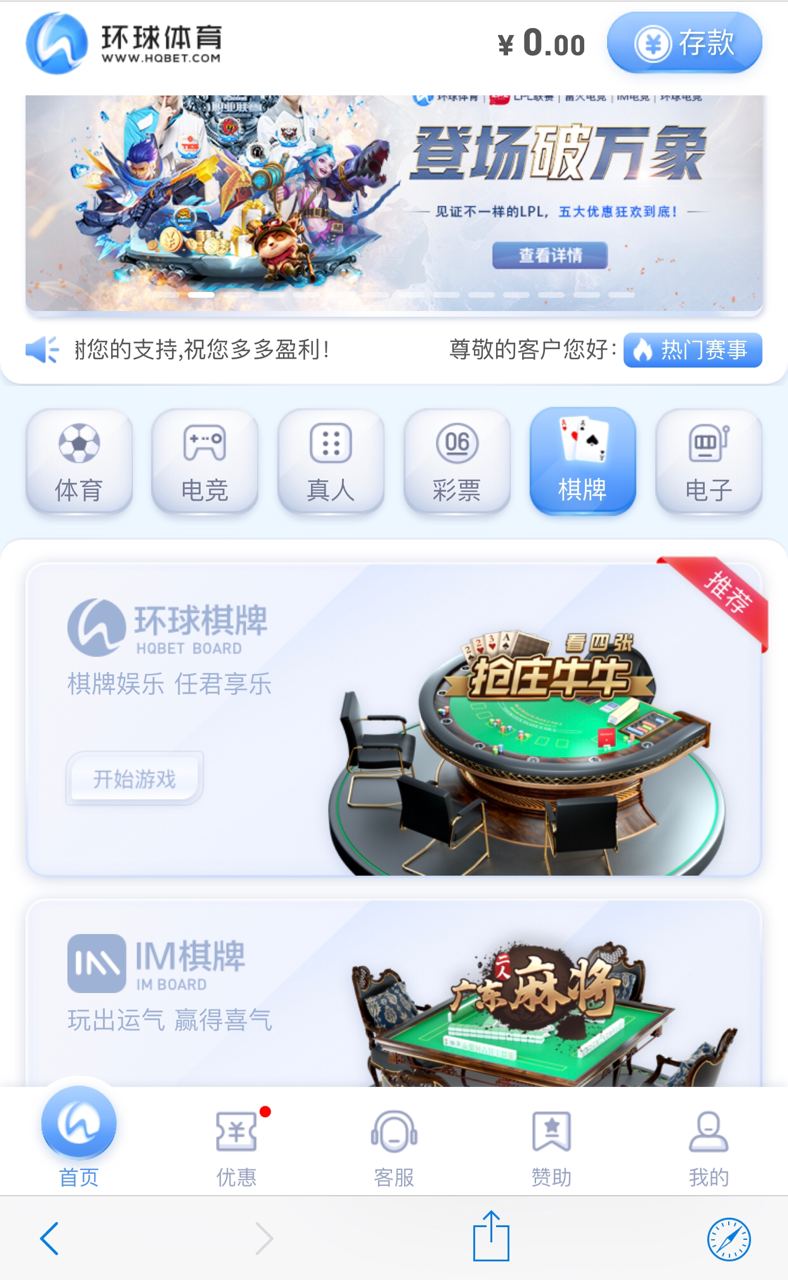Open the 客服 customer service tab

tap(394, 1146)
